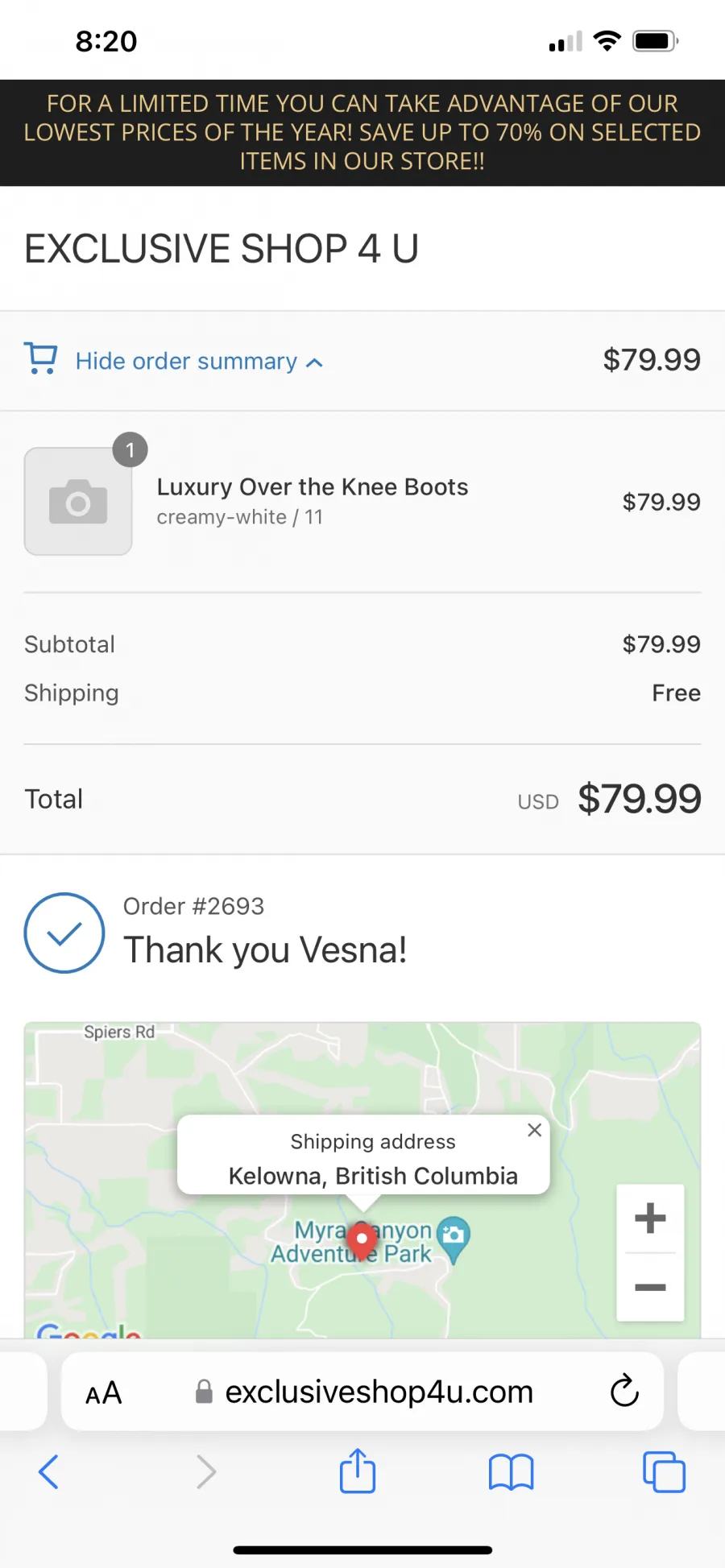Image resolution: width=725 pixels, height=1568 pixels.
Task: Show all open Safari tabs
Action: (664, 1472)
